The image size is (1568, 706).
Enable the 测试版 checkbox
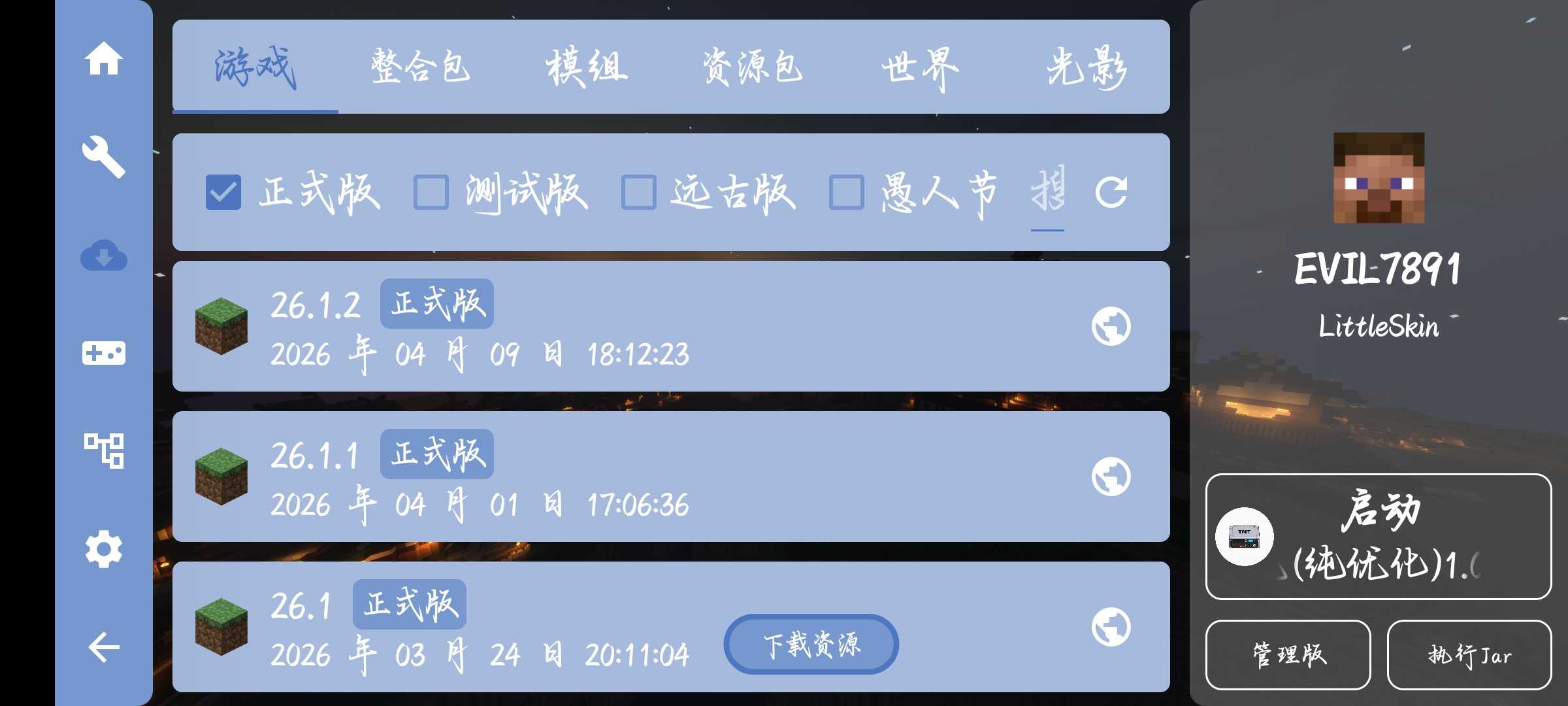(x=431, y=192)
